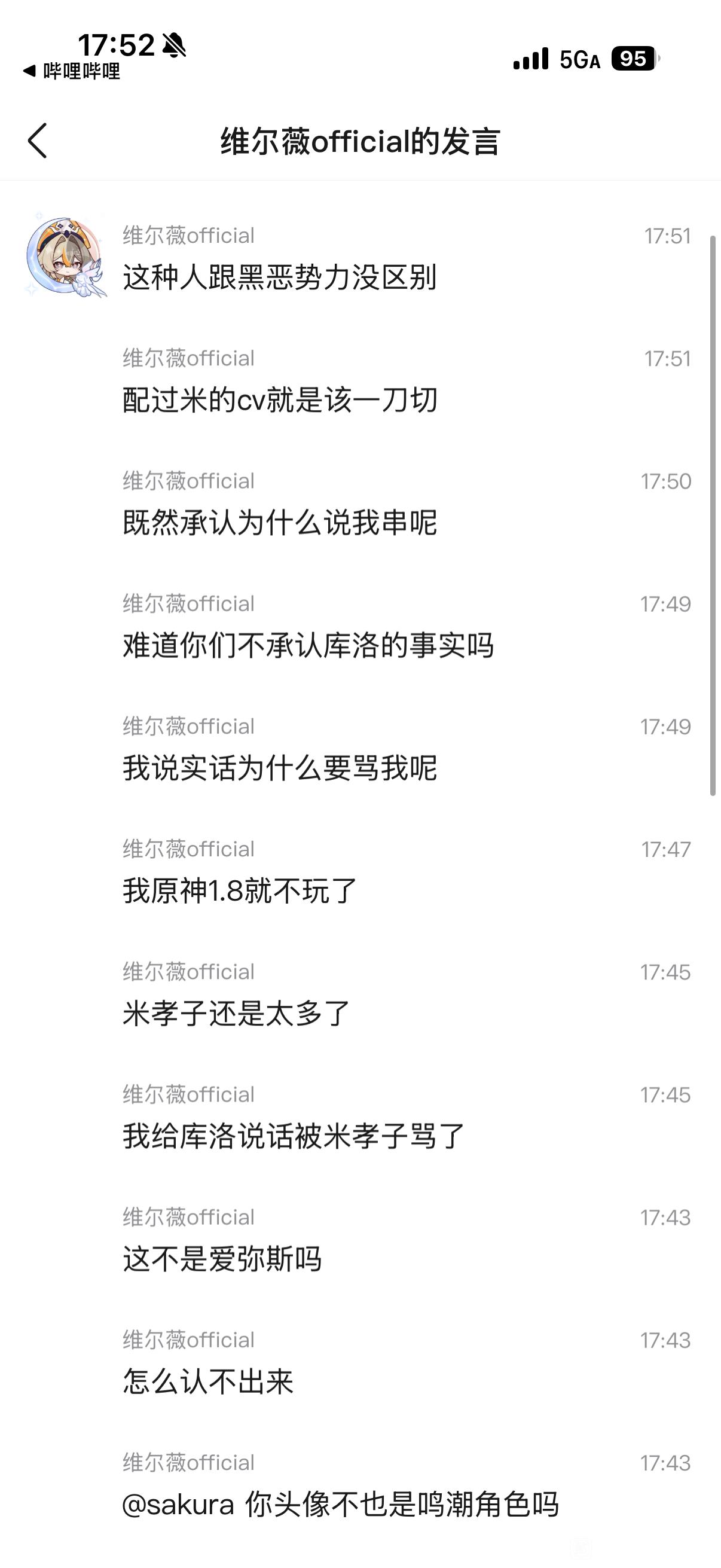Tap the @sakura mention in the last message

(x=178, y=1505)
